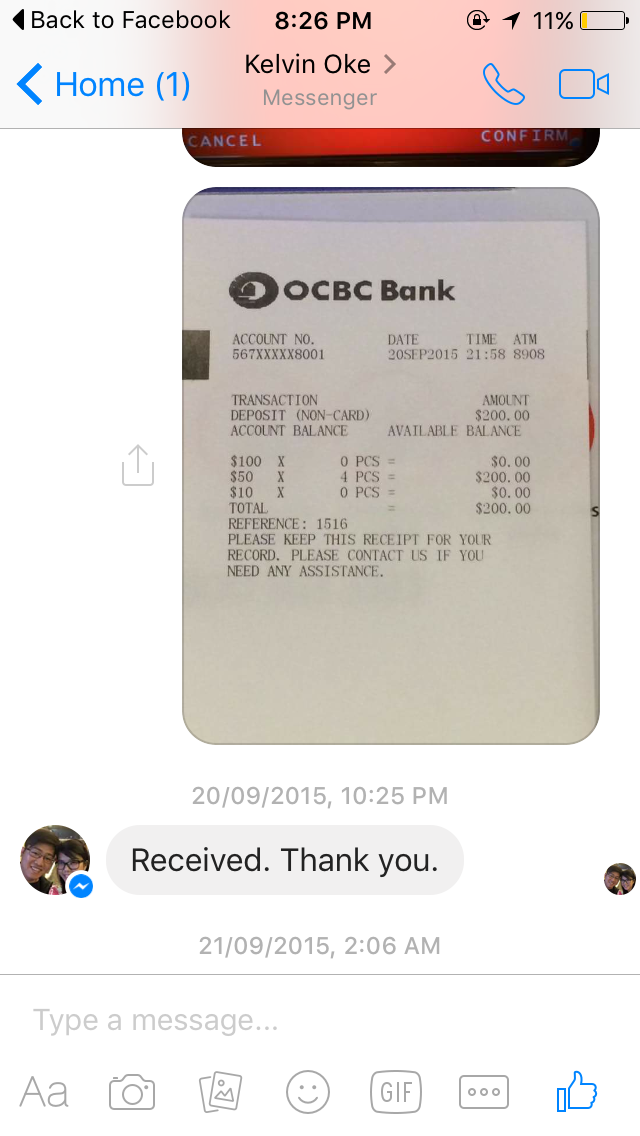Tap the message text field
Screen dimensions: 640x1136
point(320,1020)
